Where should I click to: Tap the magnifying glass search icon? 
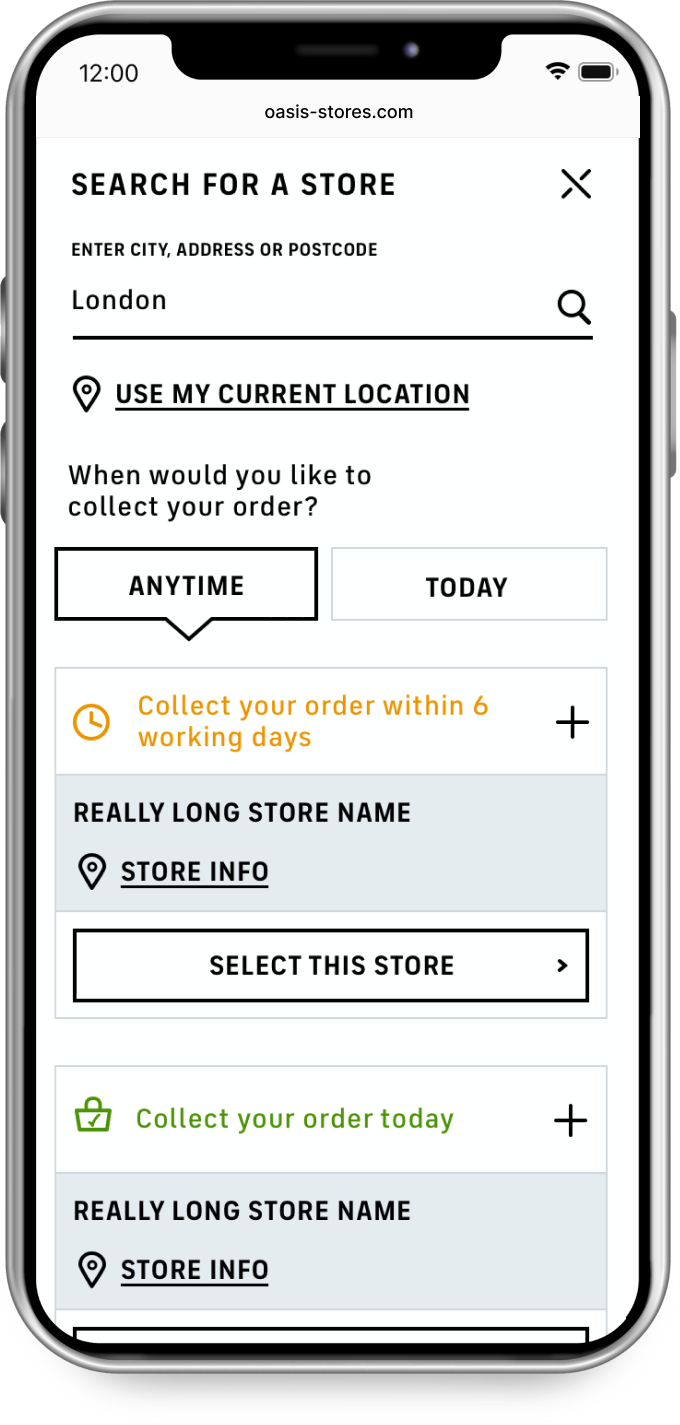click(574, 307)
